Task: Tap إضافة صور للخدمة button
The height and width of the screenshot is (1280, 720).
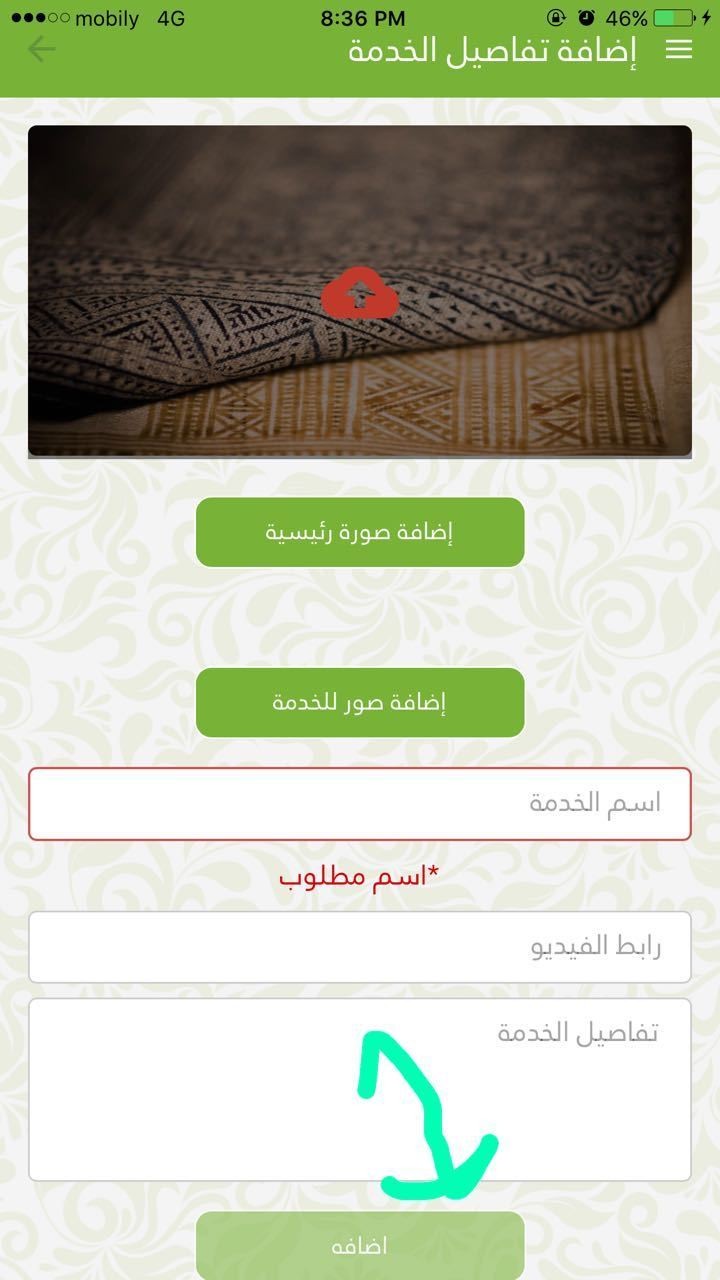Action: pyautogui.click(x=360, y=702)
